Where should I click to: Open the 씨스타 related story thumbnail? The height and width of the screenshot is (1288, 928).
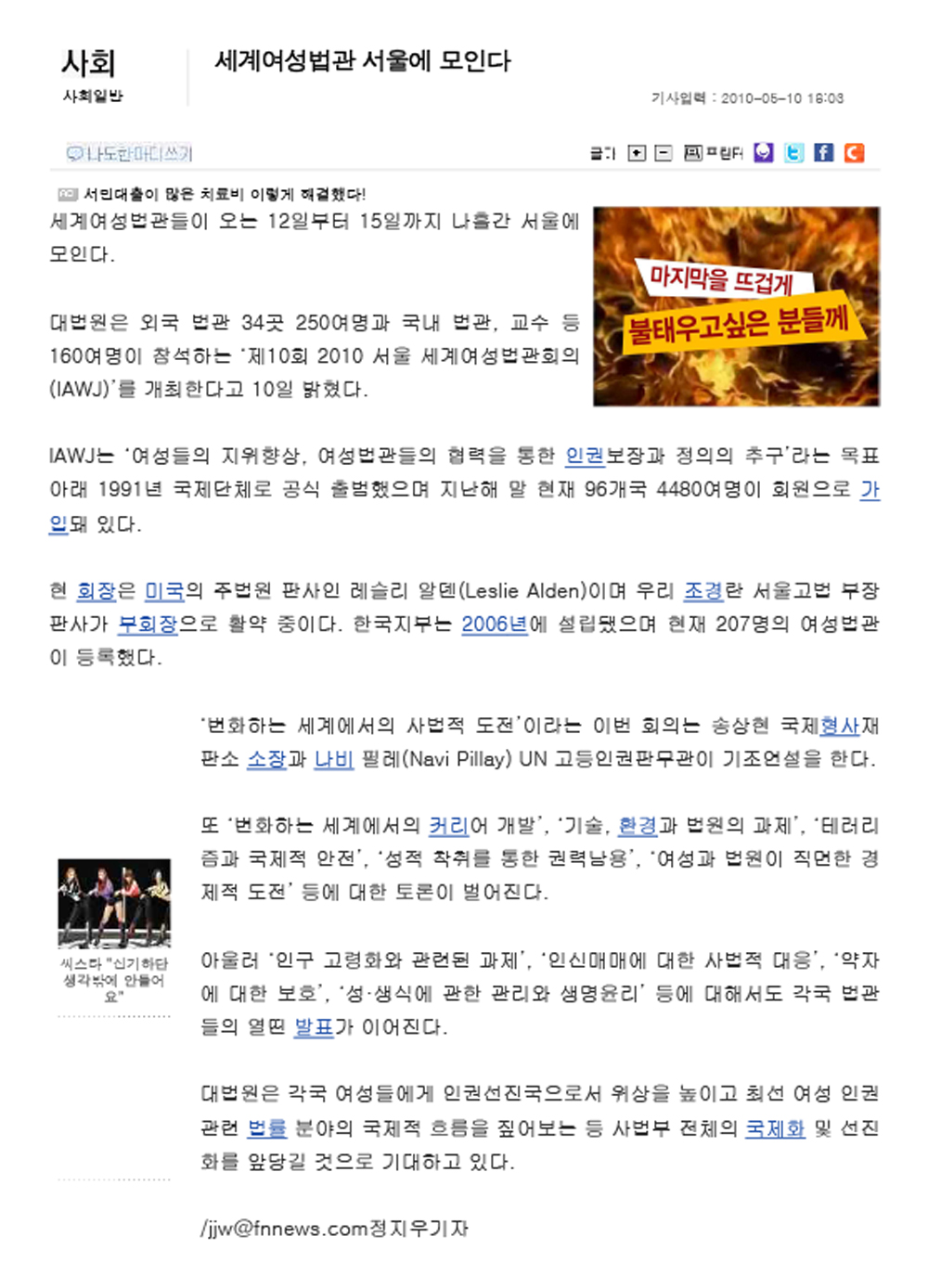(114, 902)
